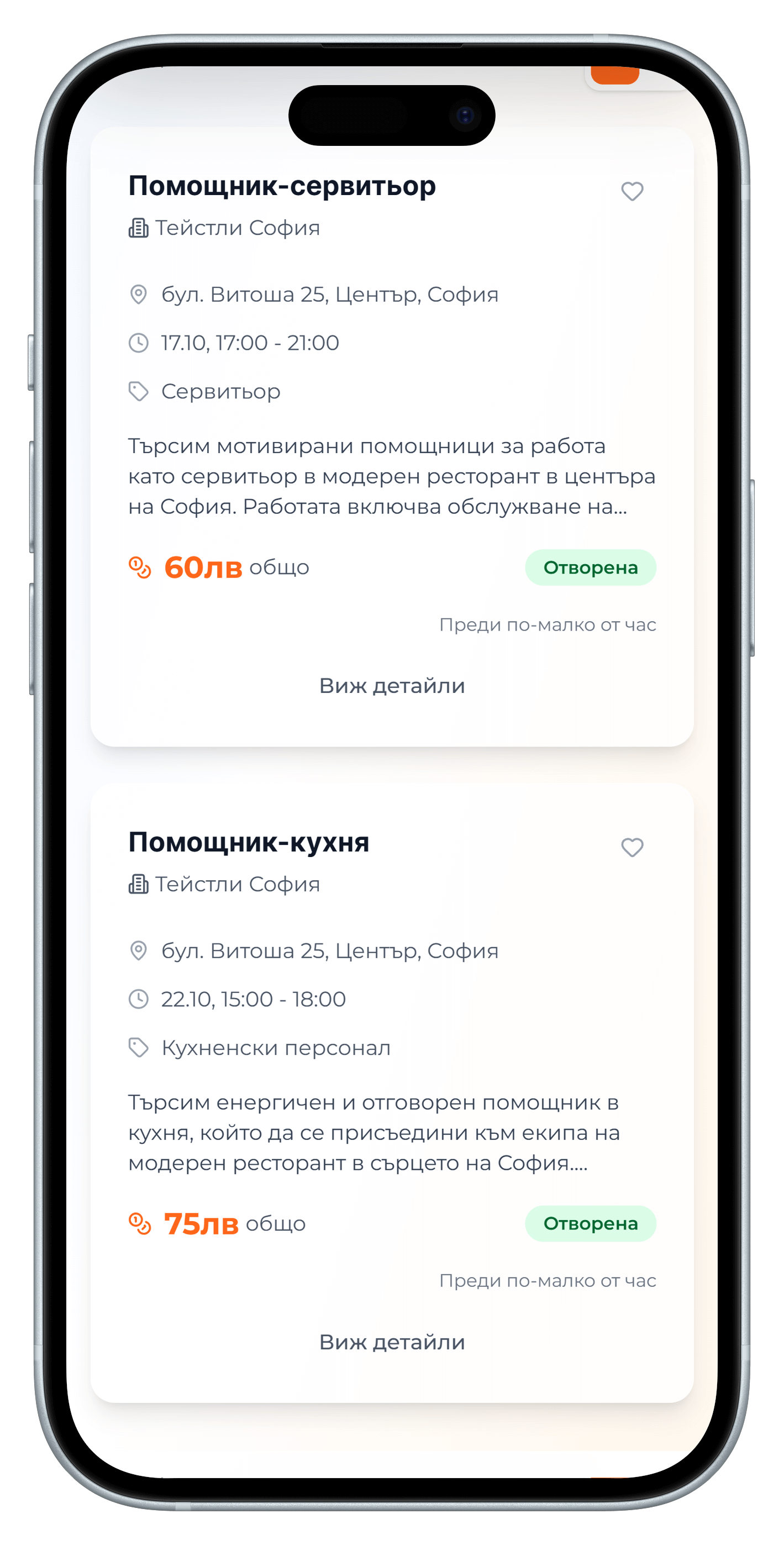Image resolution: width=784 pixels, height=1545 pixels.
Task: Open the Помощник-сервитьор job card
Action: click(282, 186)
